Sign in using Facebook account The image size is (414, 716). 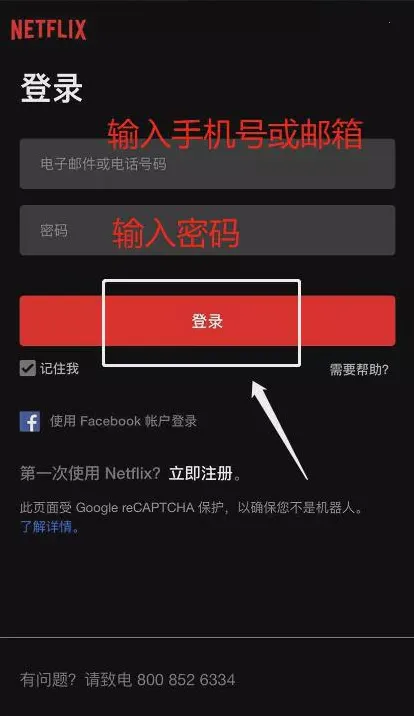tap(108, 421)
